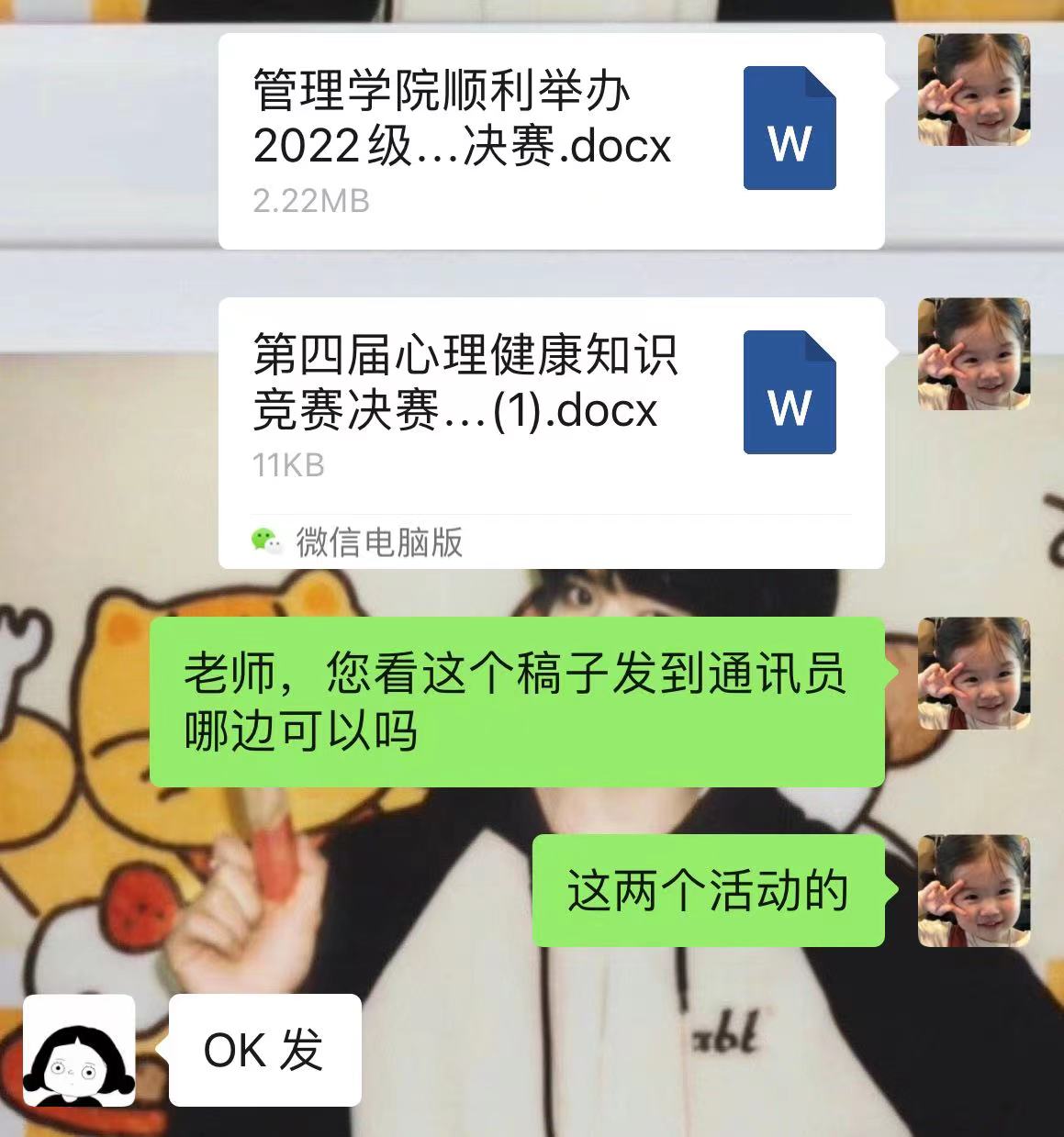The width and height of the screenshot is (1064, 1137).
Task: Tap the sender avatar beside the 老师 message
Action: point(973,674)
